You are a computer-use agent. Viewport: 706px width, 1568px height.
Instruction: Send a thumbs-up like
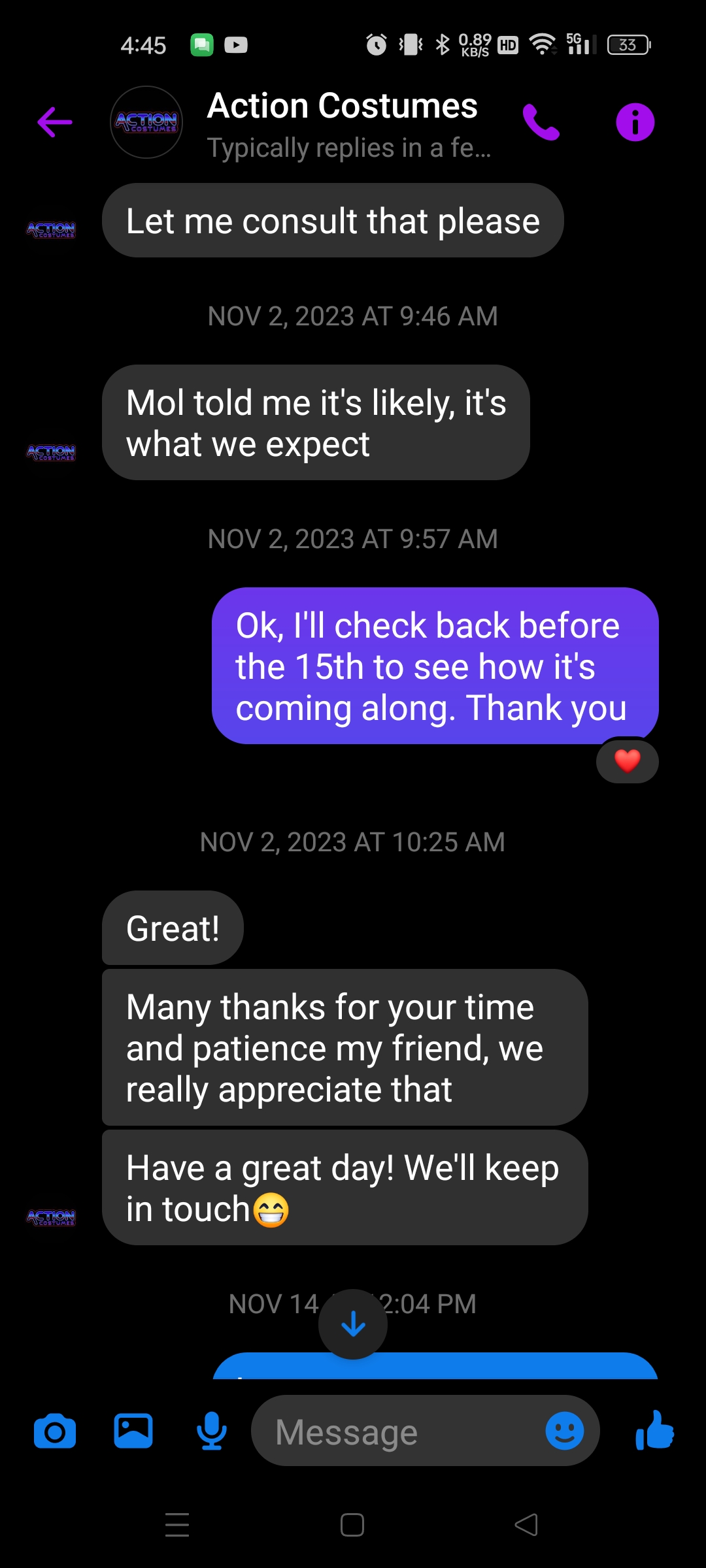pos(654,1430)
